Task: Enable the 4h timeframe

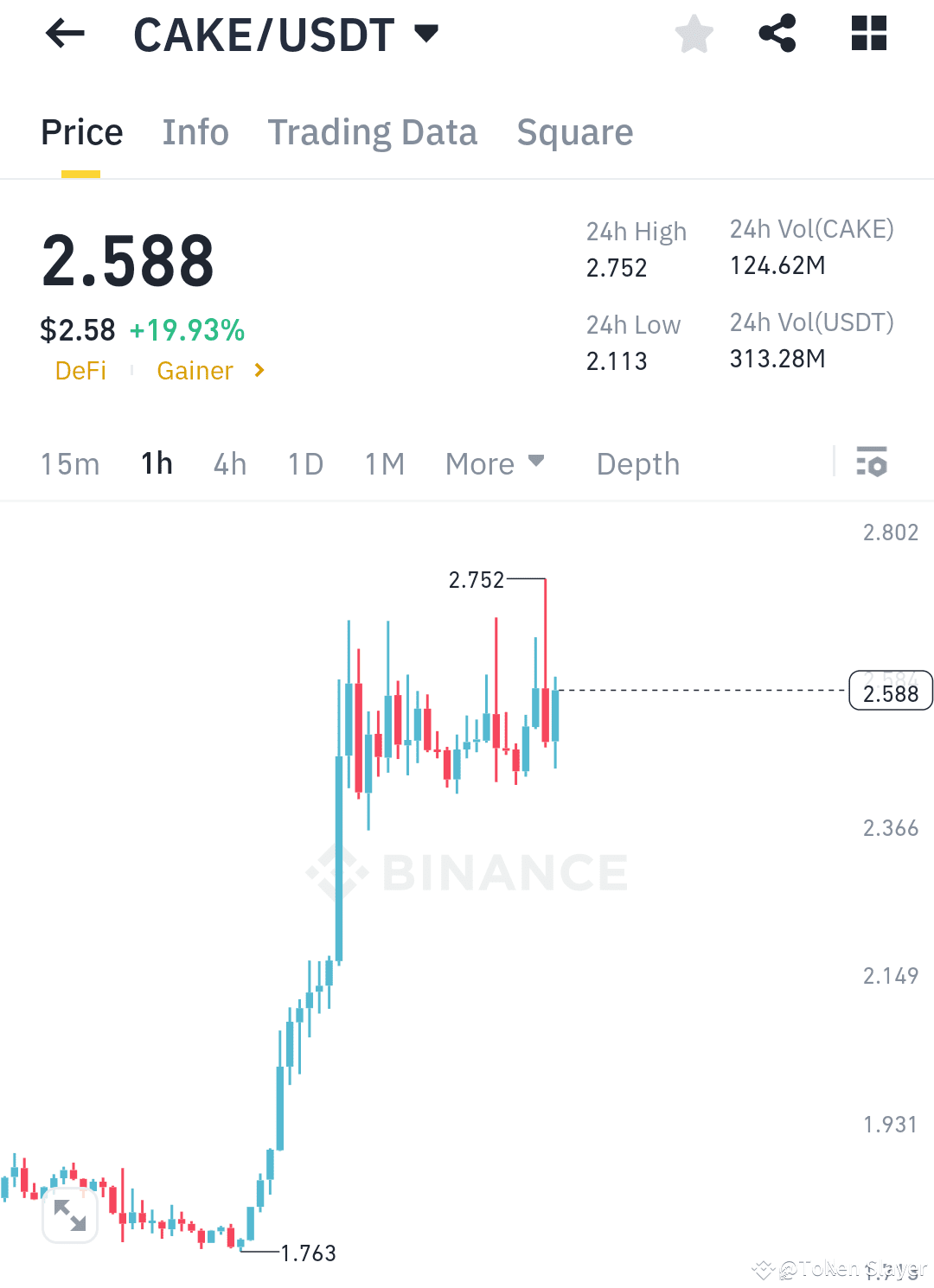Action: pyautogui.click(x=228, y=463)
